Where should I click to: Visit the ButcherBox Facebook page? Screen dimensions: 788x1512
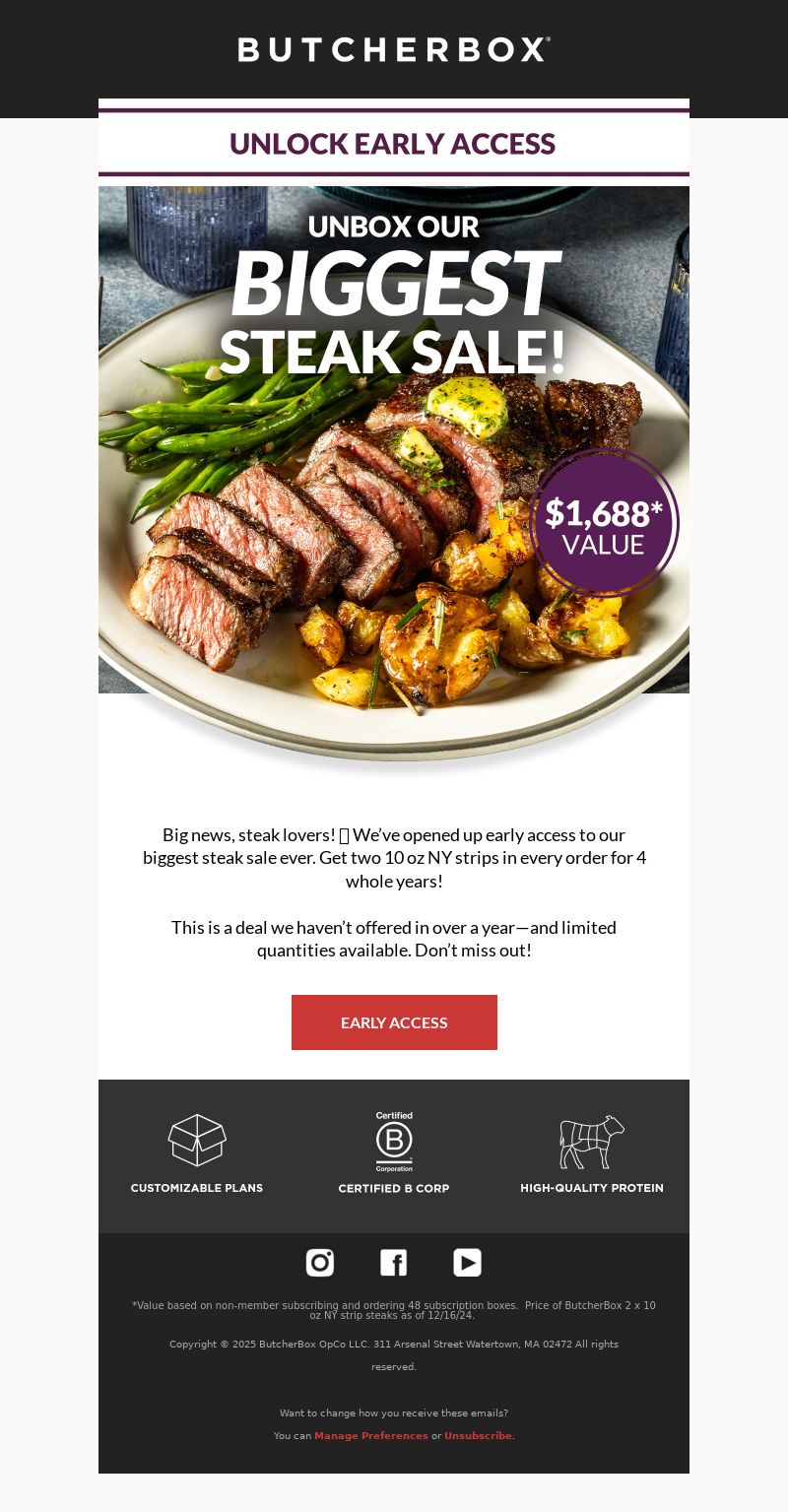[394, 1263]
